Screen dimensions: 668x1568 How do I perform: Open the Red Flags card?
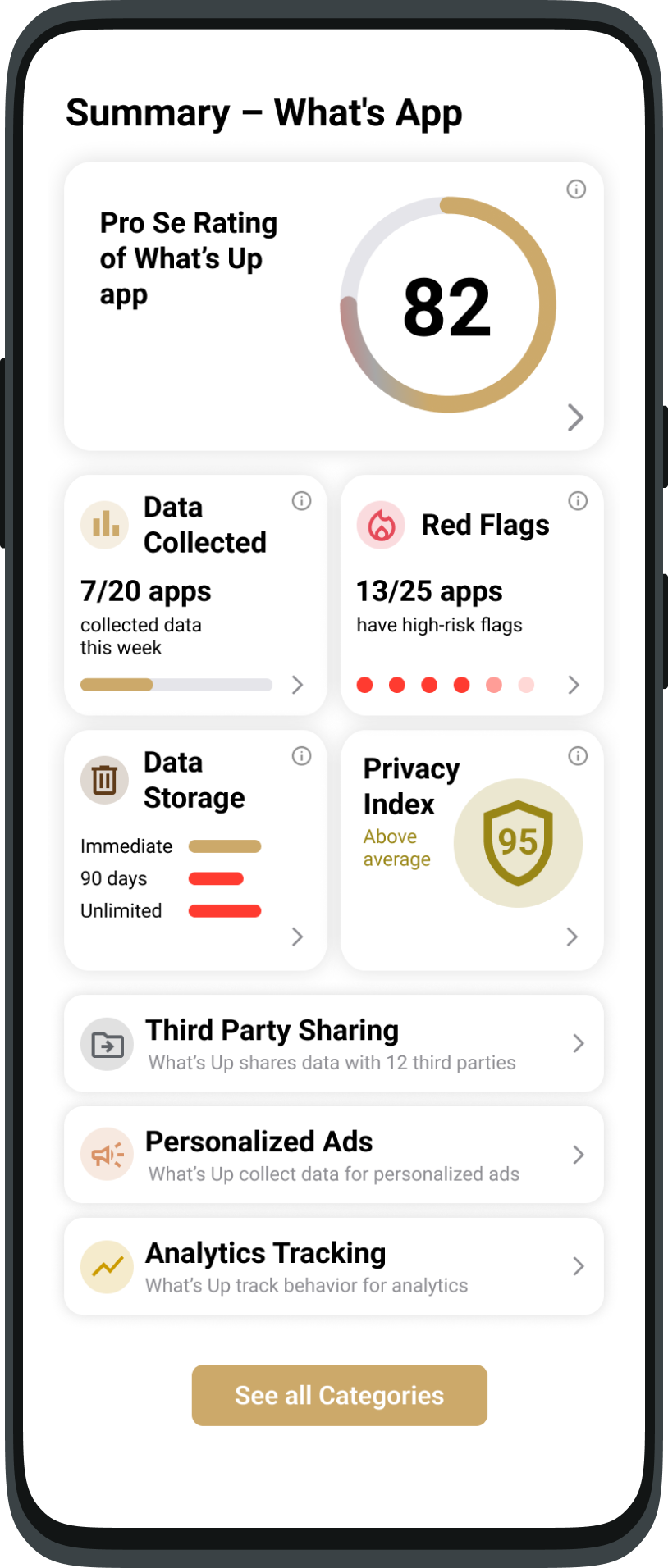click(x=472, y=595)
